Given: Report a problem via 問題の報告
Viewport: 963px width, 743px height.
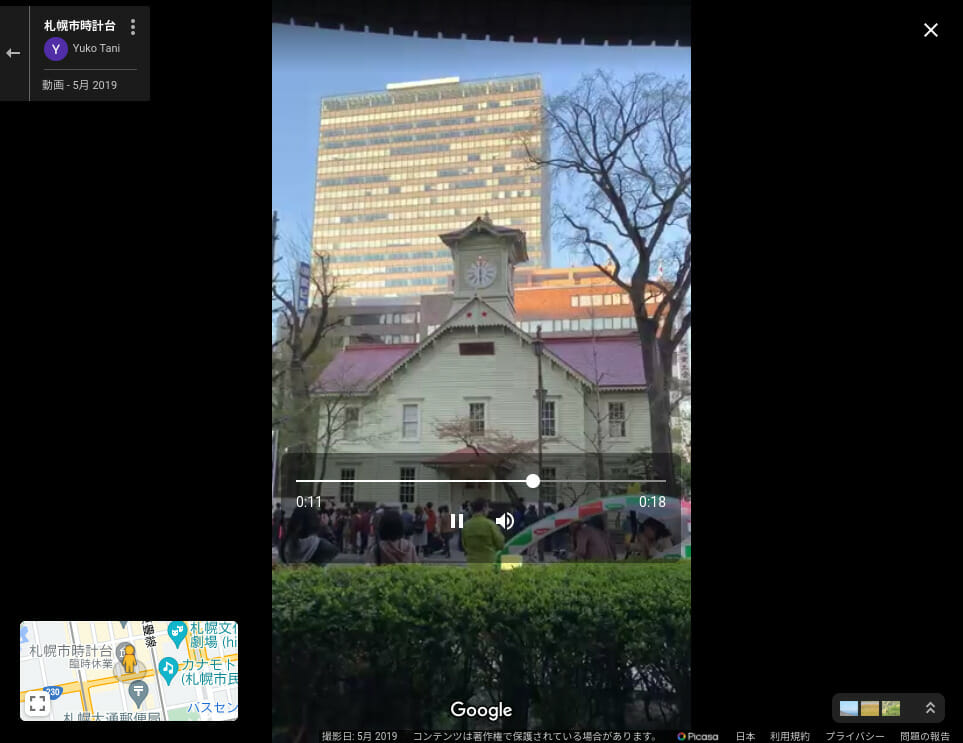Looking at the screenshot, I should click(925, 736).
